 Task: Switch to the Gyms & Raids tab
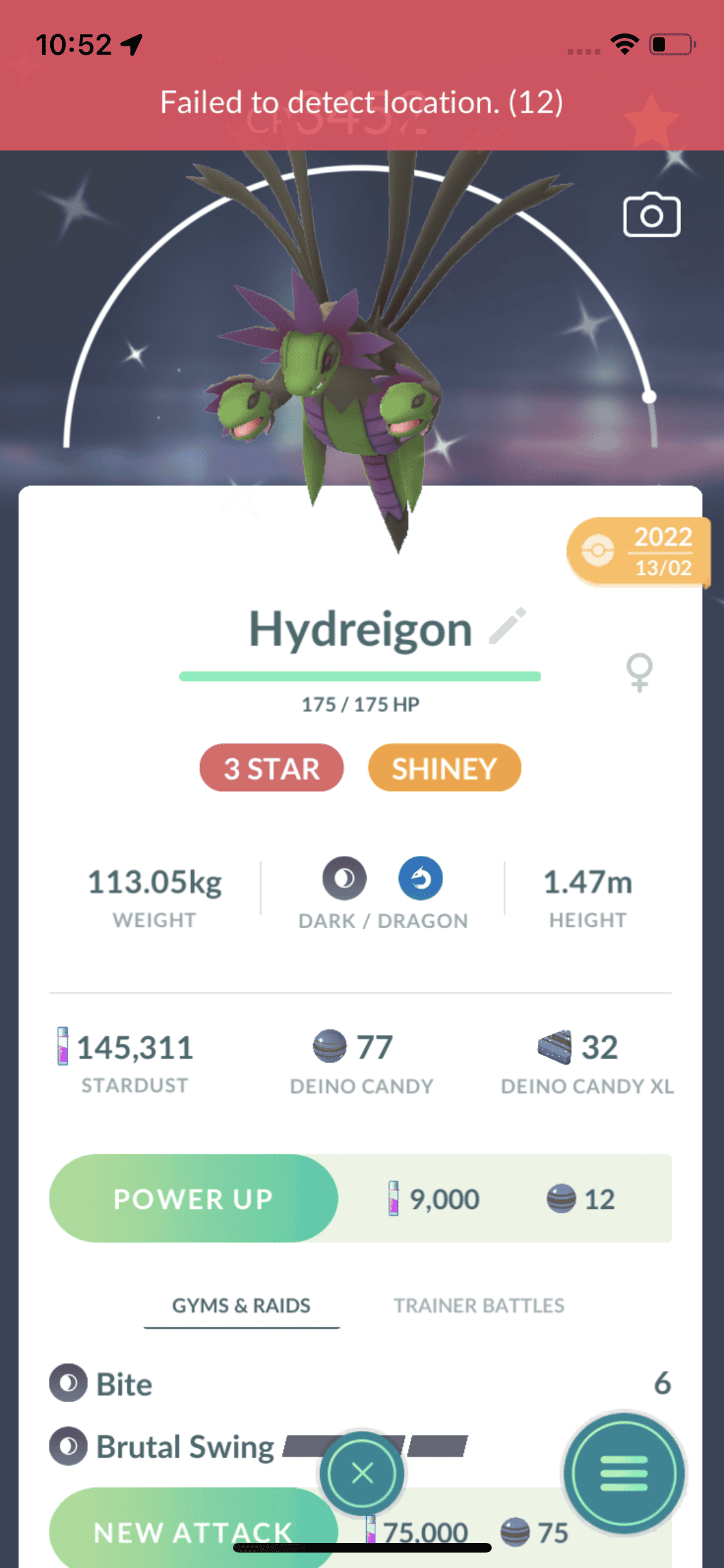[241, 1305]
